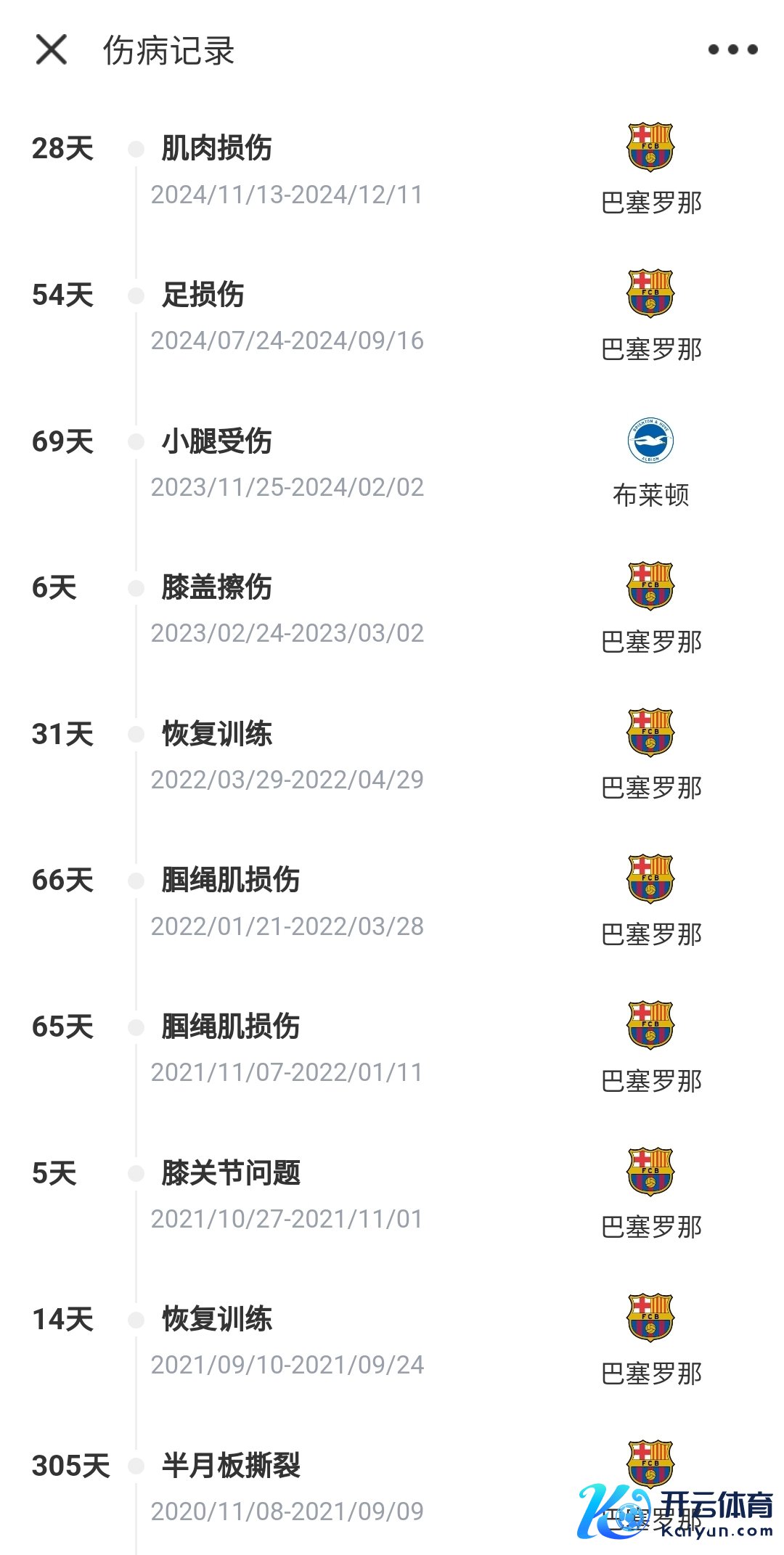
Task: Close the 伤病记录 page
Action: [51, 49]
